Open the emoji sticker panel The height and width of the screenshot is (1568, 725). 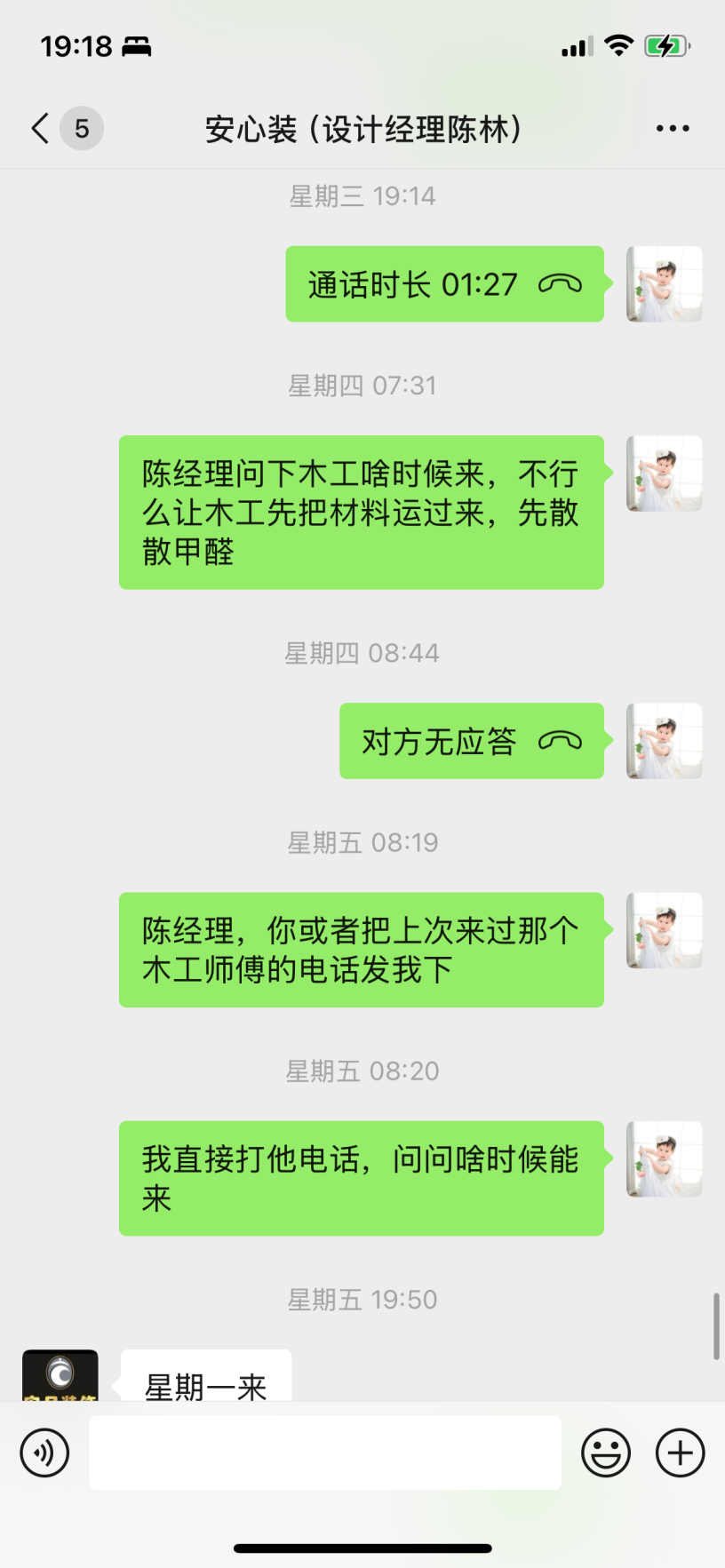tap(606, 1453)
